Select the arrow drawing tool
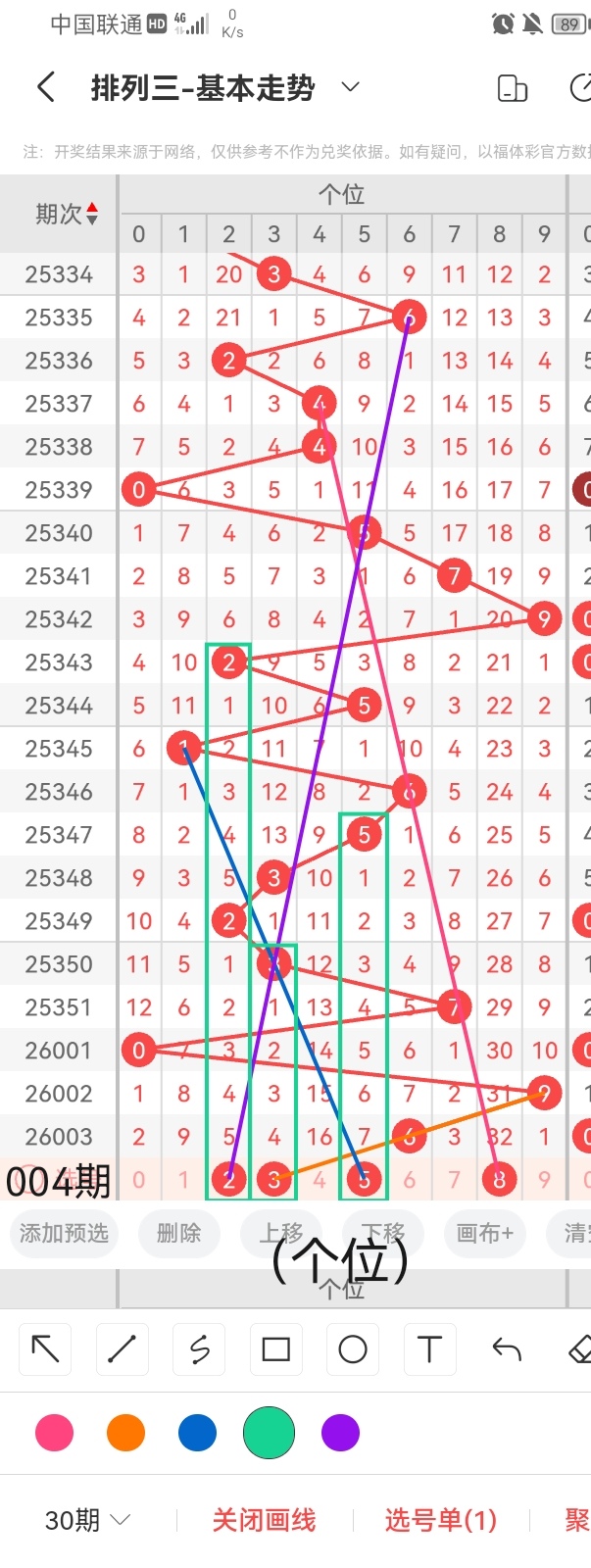Screen dimensions: 591x1568 pos(45,1349)
